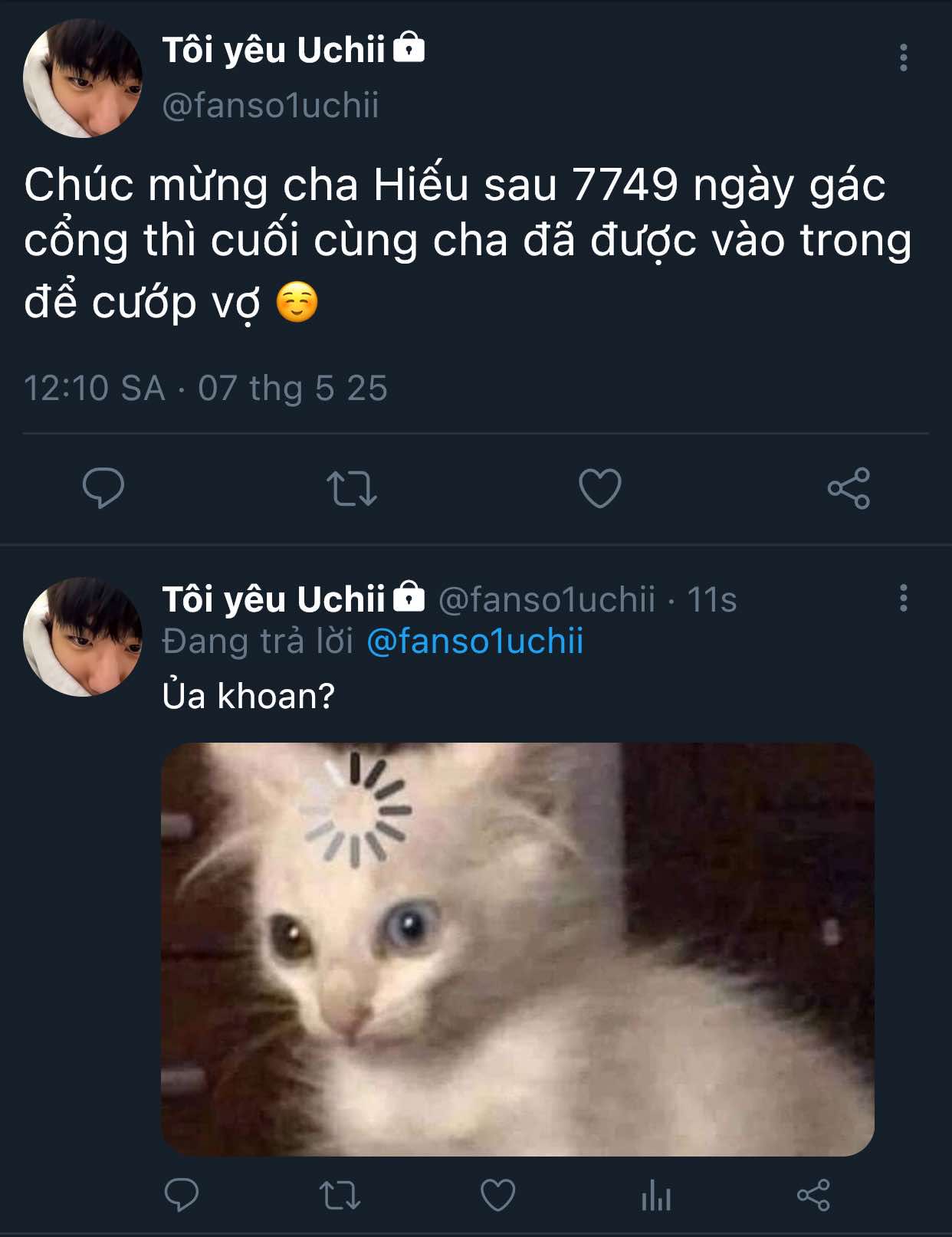View analytics of the "Ủa khoan?" reply
952x1237 pixels.
coord(656,1195)
